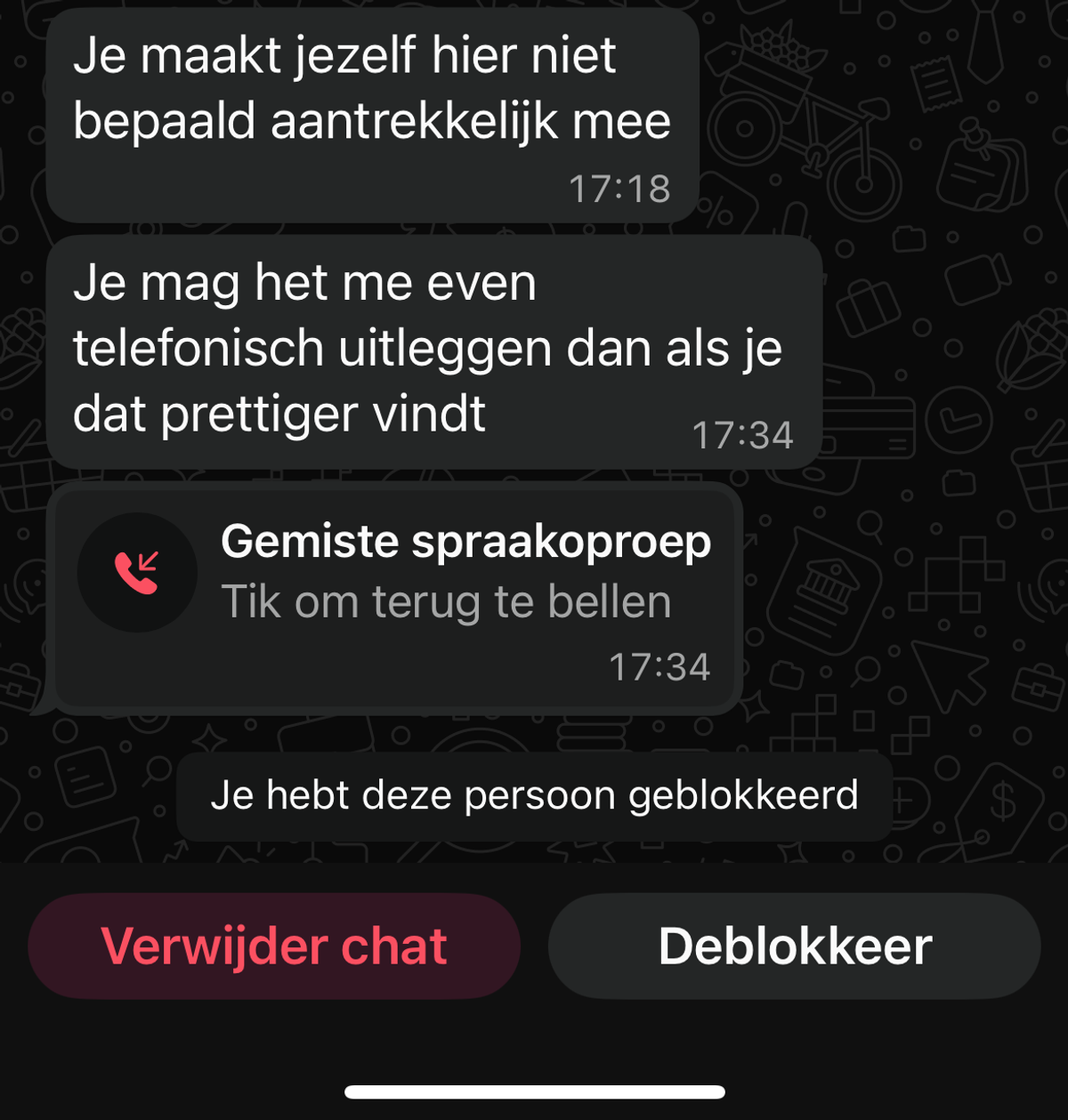
Task: Unblock the contact with Deblokkeer
Action: tap(794, 946)
